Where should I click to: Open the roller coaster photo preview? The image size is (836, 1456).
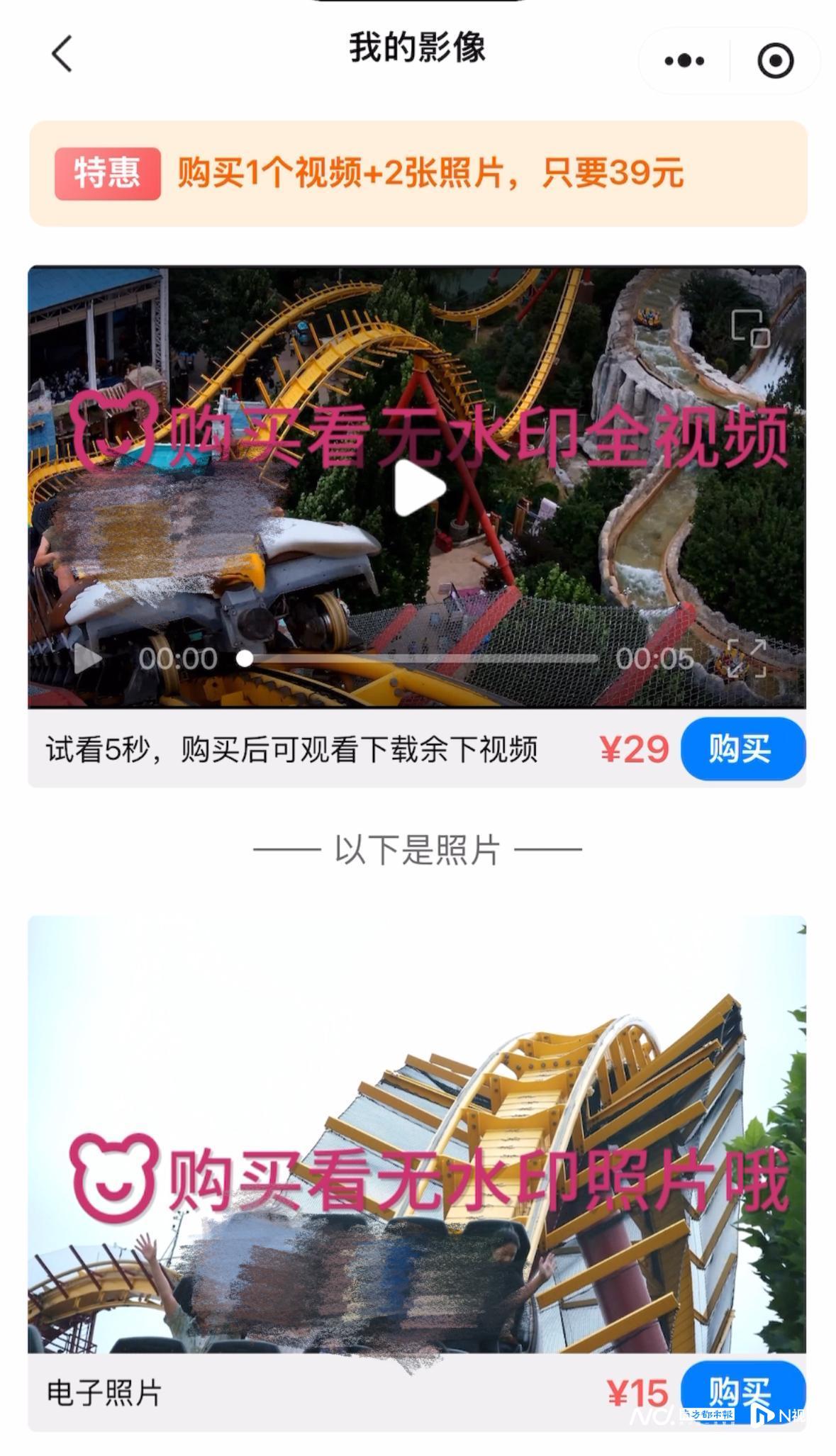[x=417, y=1134]
